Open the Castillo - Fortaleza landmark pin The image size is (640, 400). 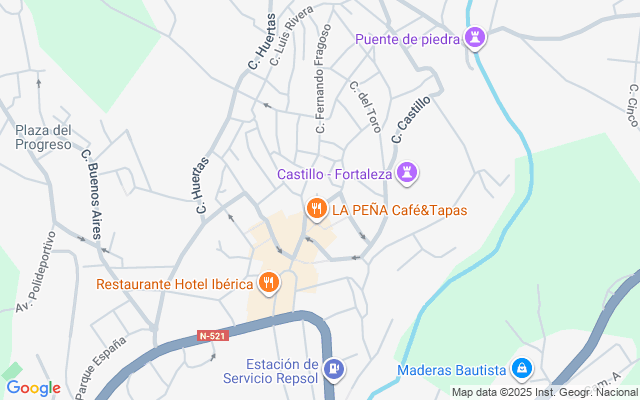406,173
